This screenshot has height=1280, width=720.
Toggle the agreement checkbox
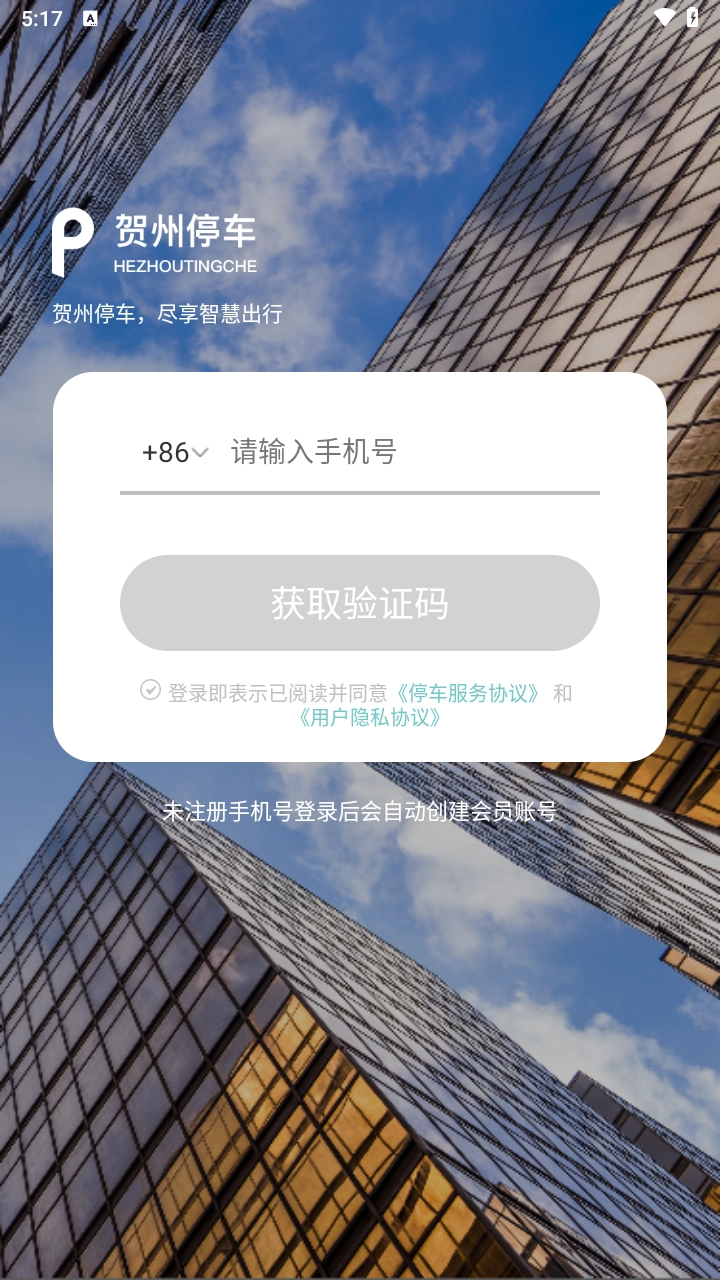pyautogui.click(x=150, y=690)
